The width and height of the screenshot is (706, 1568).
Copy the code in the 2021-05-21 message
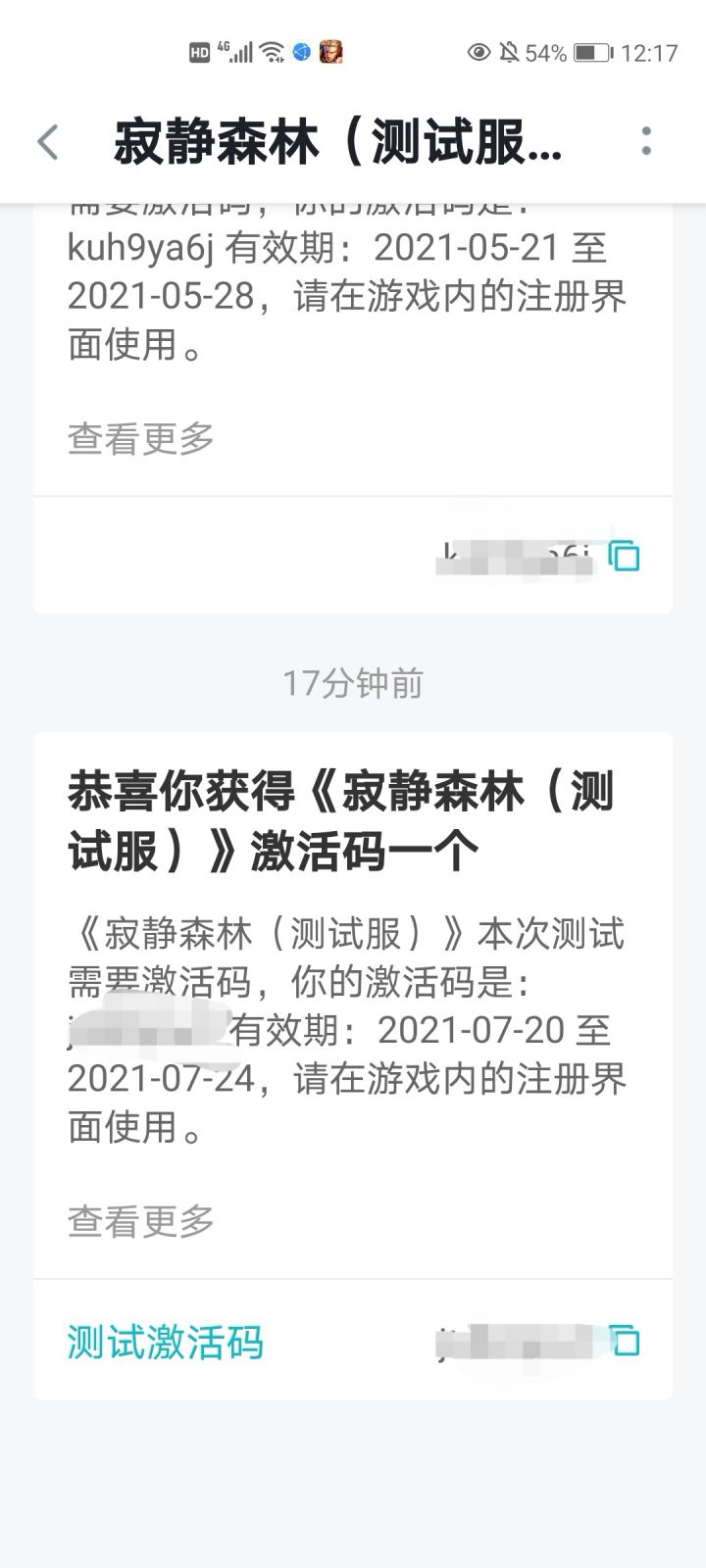[625, 556]
